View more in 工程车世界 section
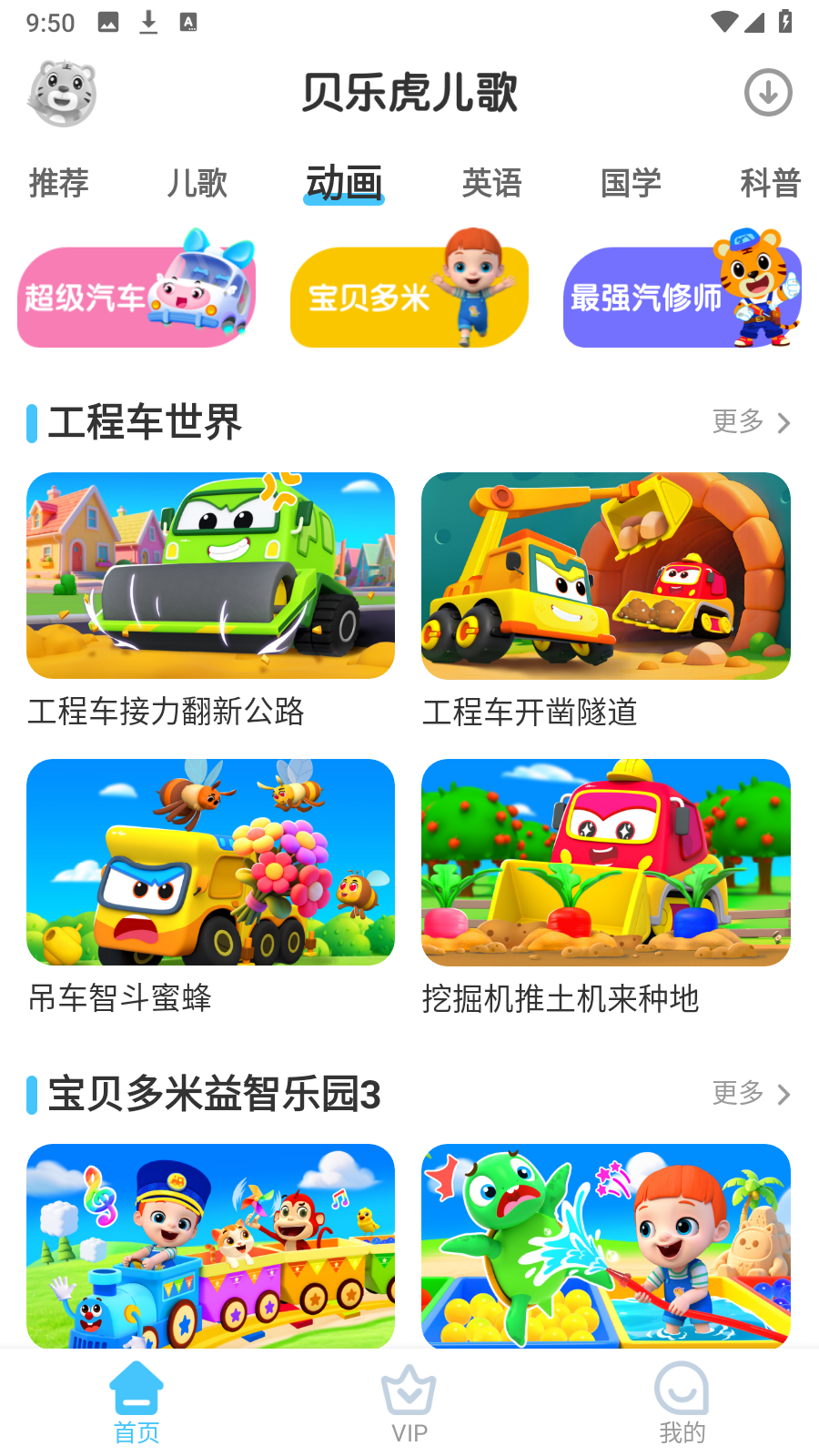819x1456 pixels. (751, 422)
